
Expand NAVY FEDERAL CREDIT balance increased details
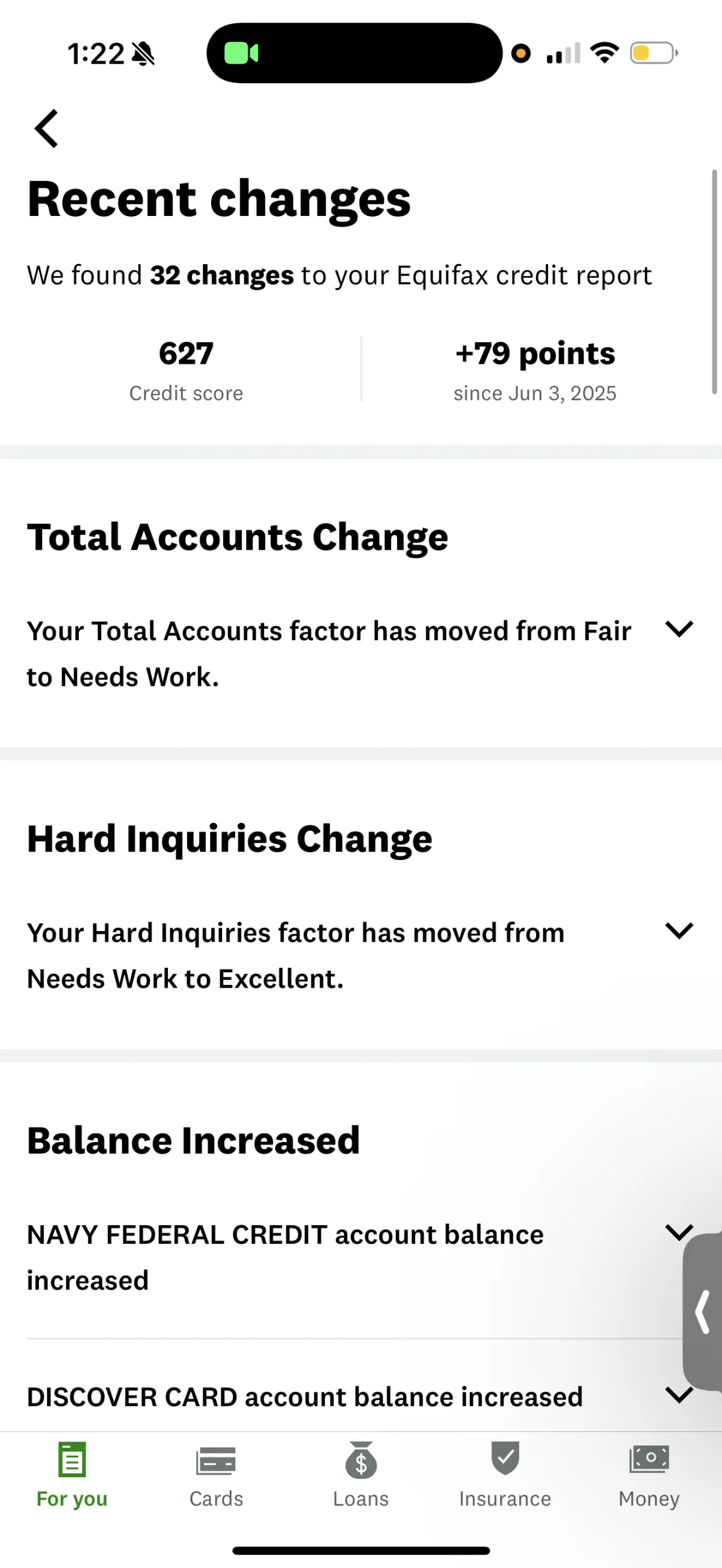point(360,1258)
